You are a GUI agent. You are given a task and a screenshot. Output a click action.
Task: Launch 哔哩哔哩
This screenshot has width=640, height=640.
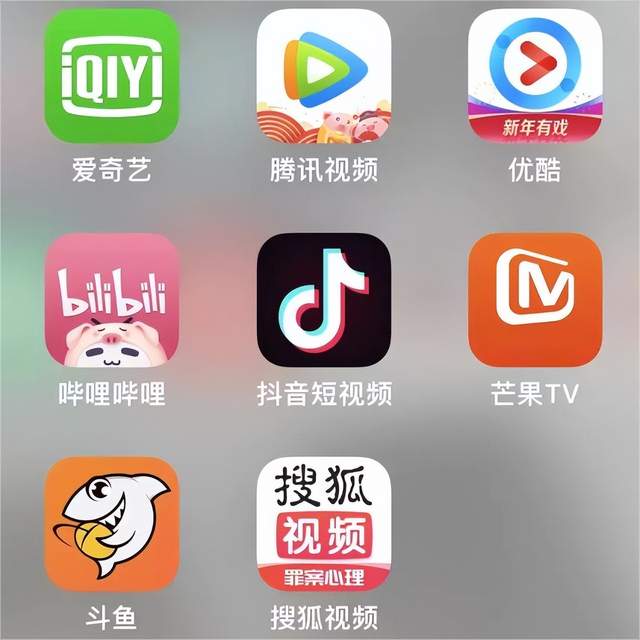(112, 300)
